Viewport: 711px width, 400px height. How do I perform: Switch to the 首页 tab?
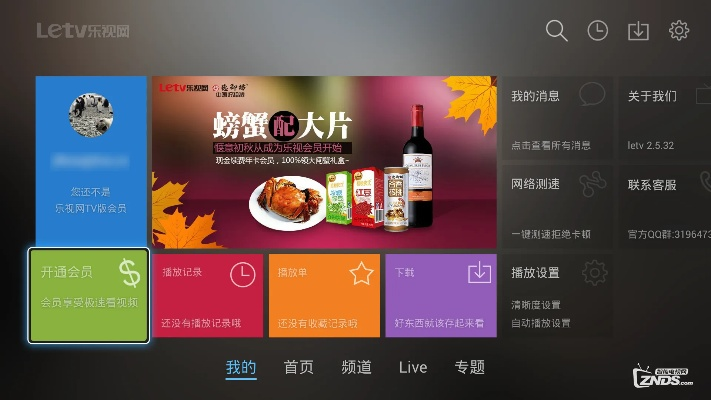click(298, 367)
